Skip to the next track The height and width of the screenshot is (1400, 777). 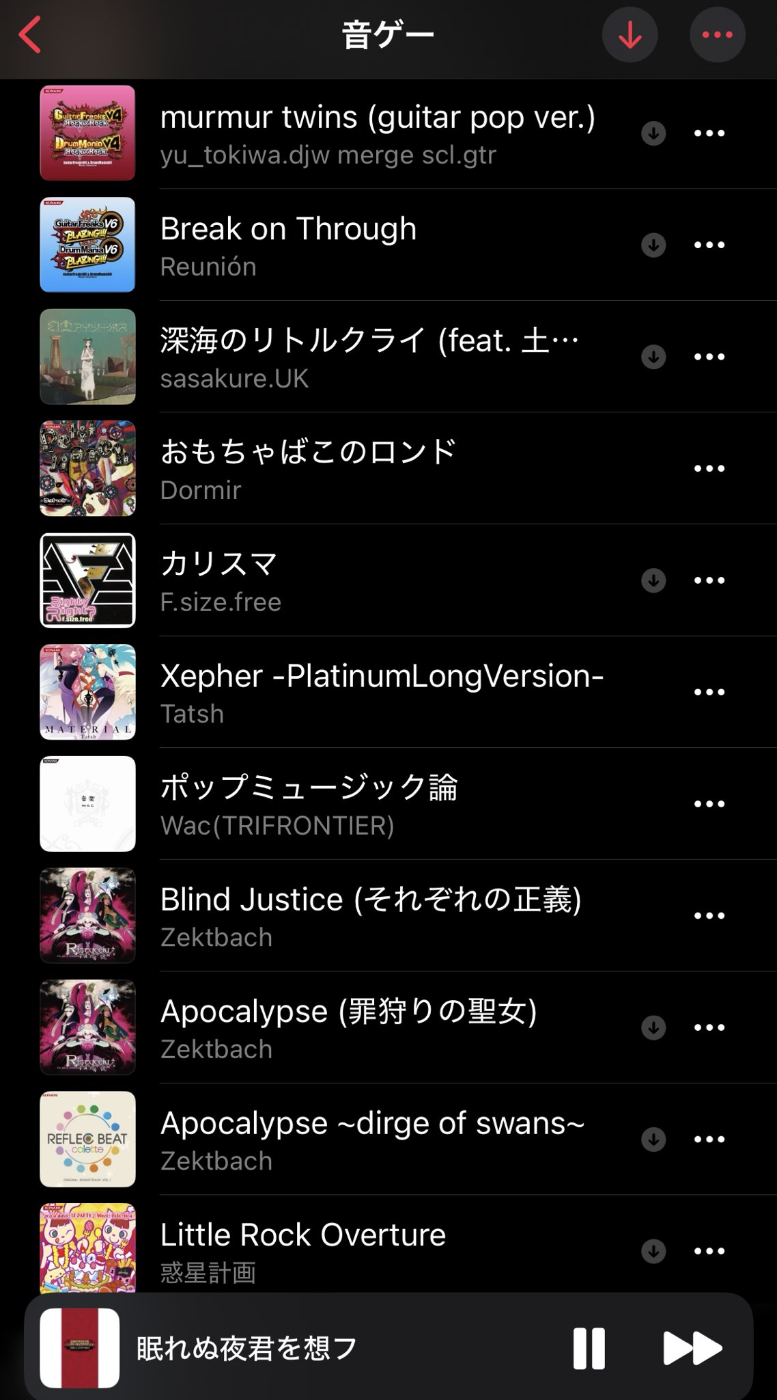692,1348
